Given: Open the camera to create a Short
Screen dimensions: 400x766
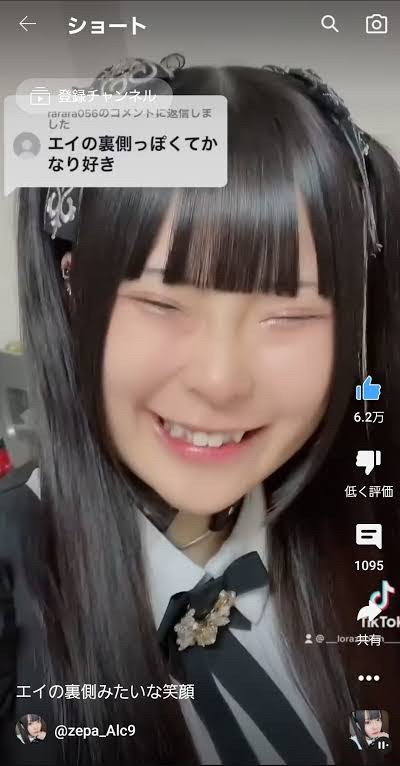Looking at the screenshot, I should (377, 24).
